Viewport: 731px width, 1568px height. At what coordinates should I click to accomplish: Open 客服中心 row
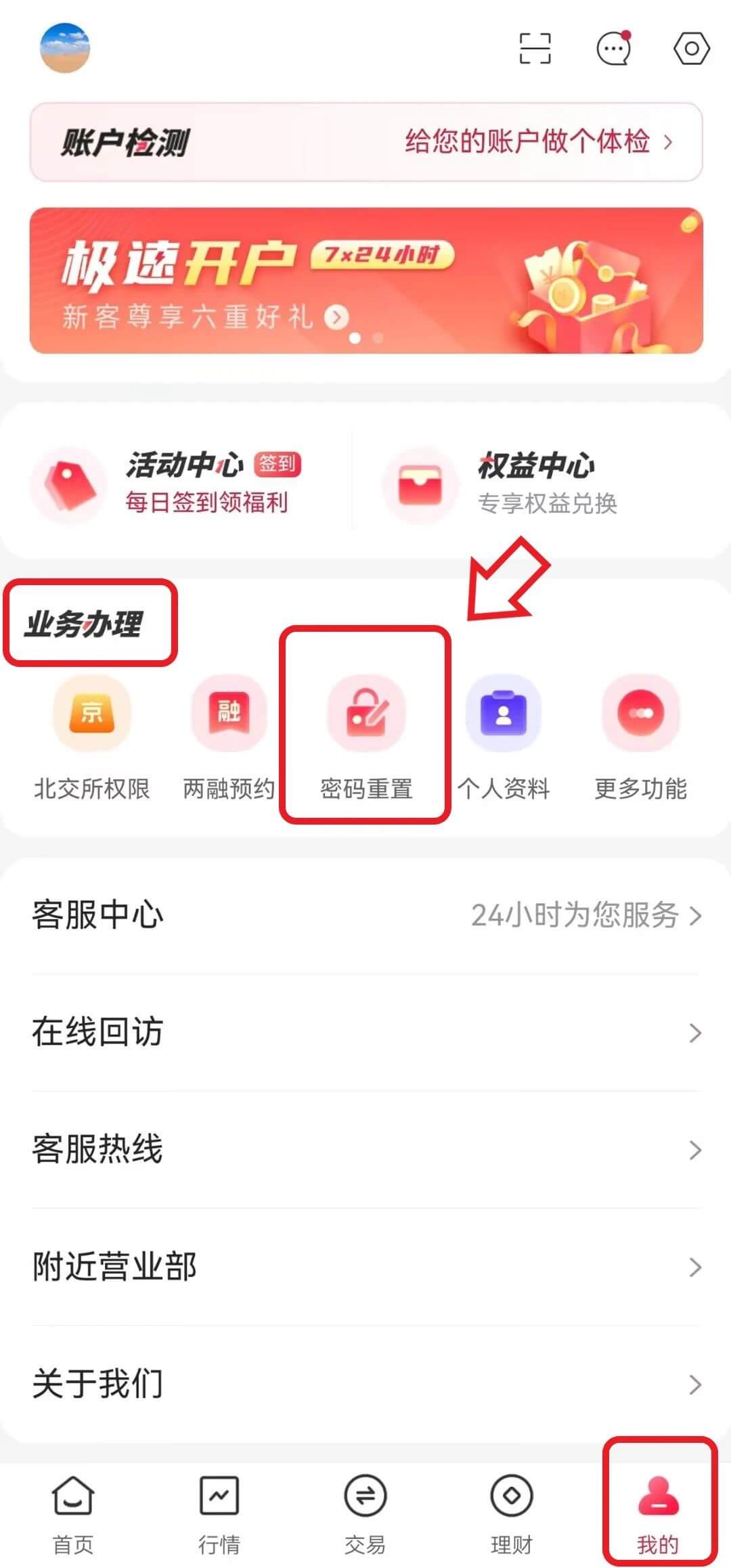[365, 915]
